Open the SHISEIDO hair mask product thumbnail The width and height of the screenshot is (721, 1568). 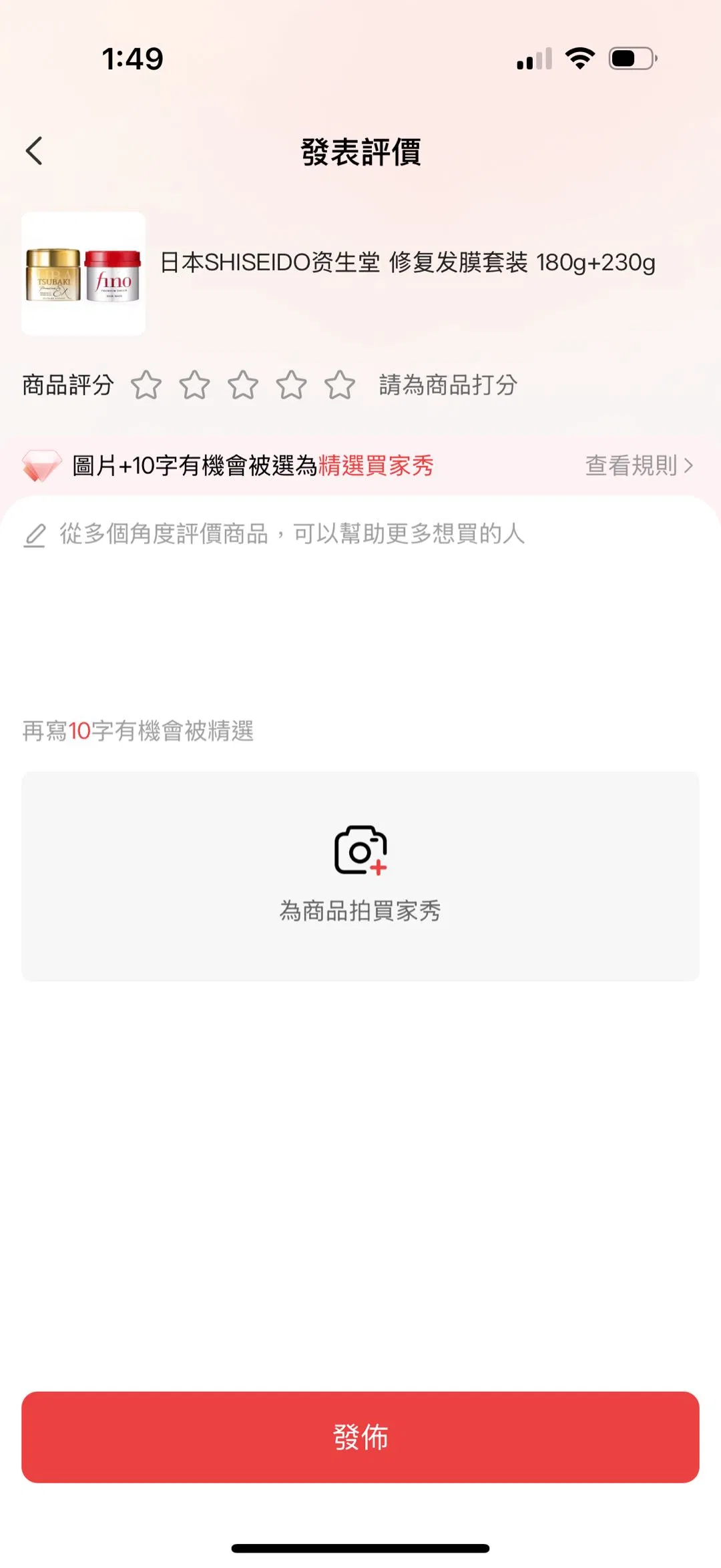[83, 274]
